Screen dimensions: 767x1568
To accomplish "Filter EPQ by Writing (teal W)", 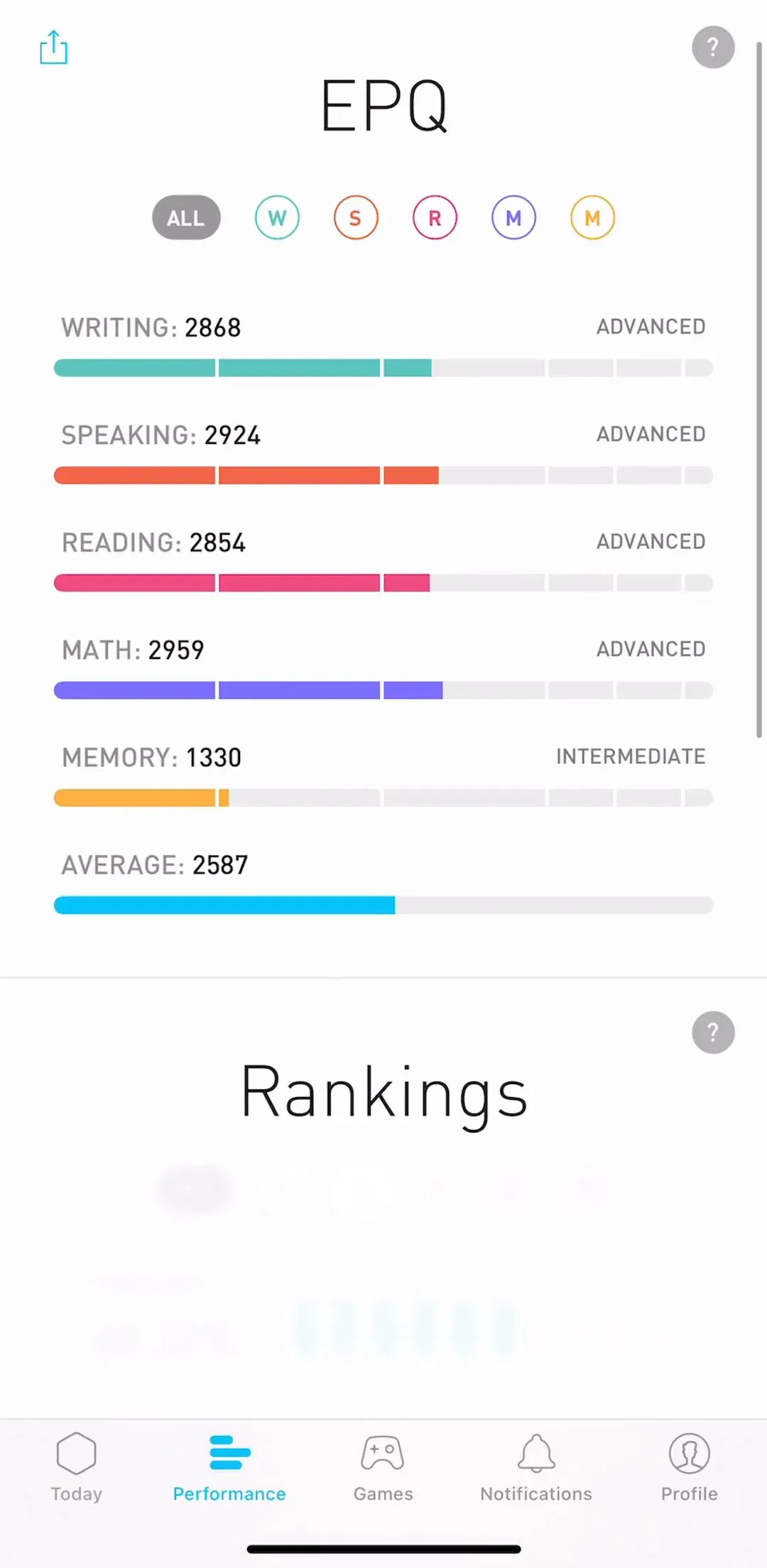I will (277, 217).
